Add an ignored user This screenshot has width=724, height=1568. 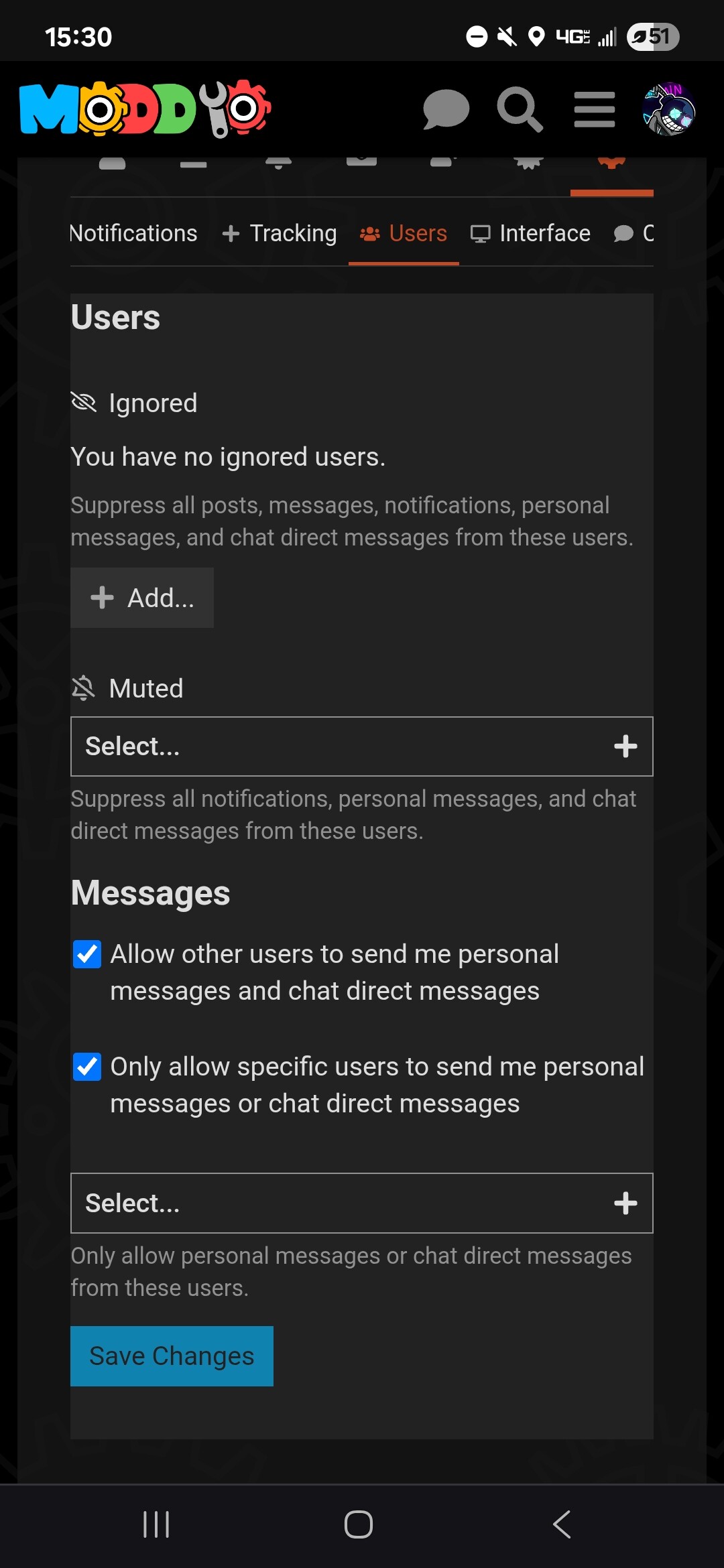142,598
